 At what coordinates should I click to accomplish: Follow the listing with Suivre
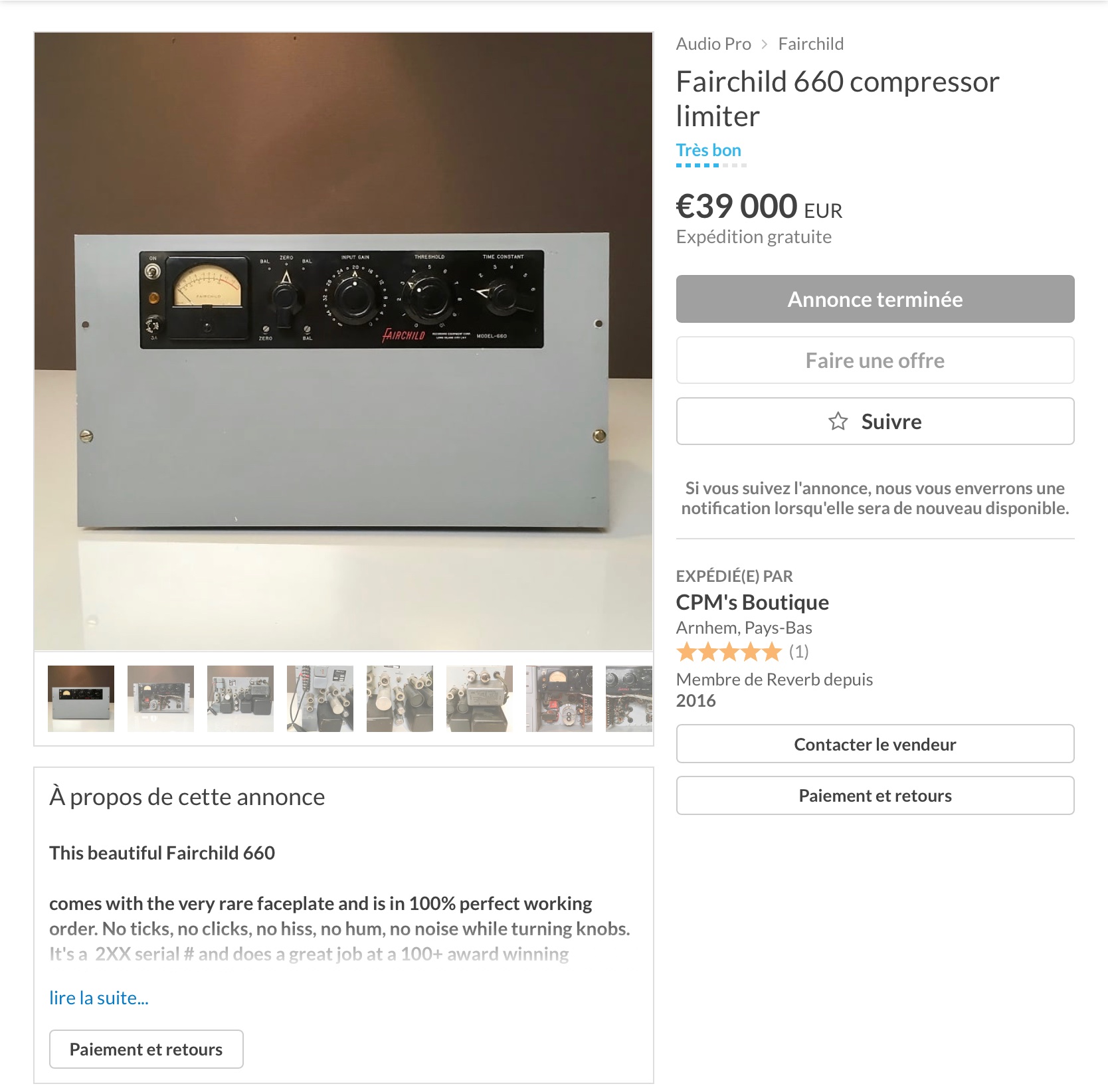coord(874,421)
